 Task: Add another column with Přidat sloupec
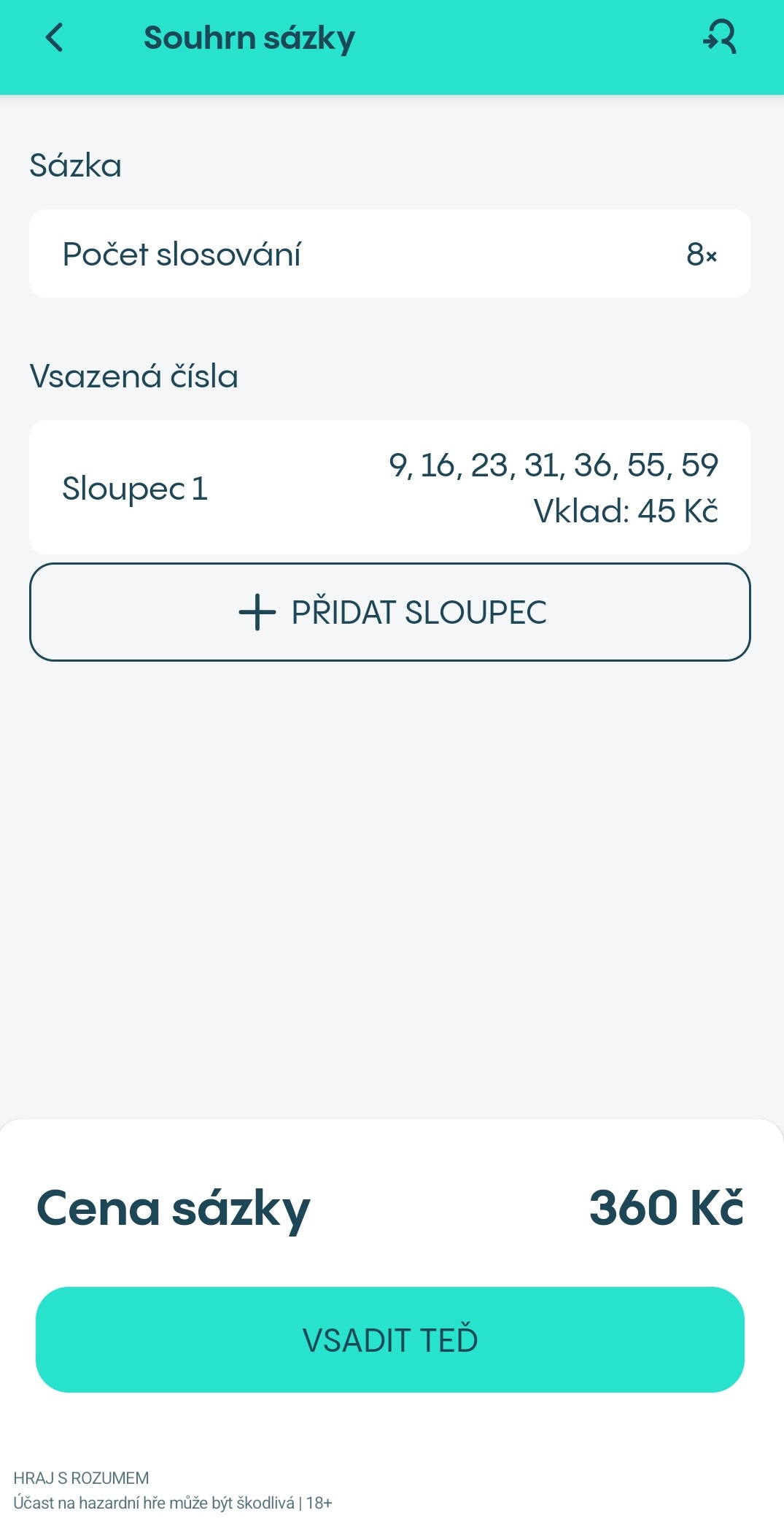tap(390, 612)
